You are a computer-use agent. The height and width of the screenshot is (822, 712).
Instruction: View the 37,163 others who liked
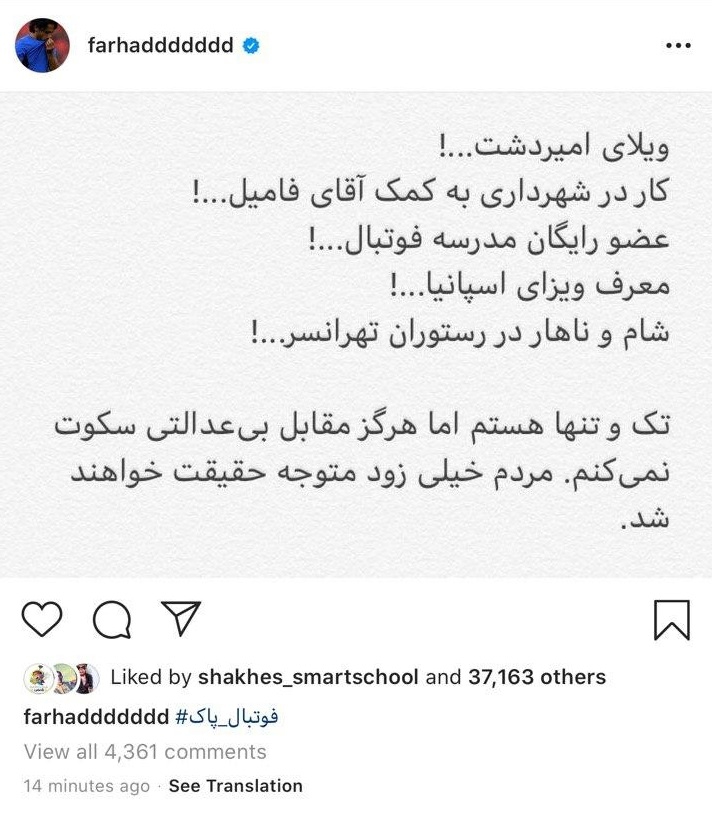[536, 677]
